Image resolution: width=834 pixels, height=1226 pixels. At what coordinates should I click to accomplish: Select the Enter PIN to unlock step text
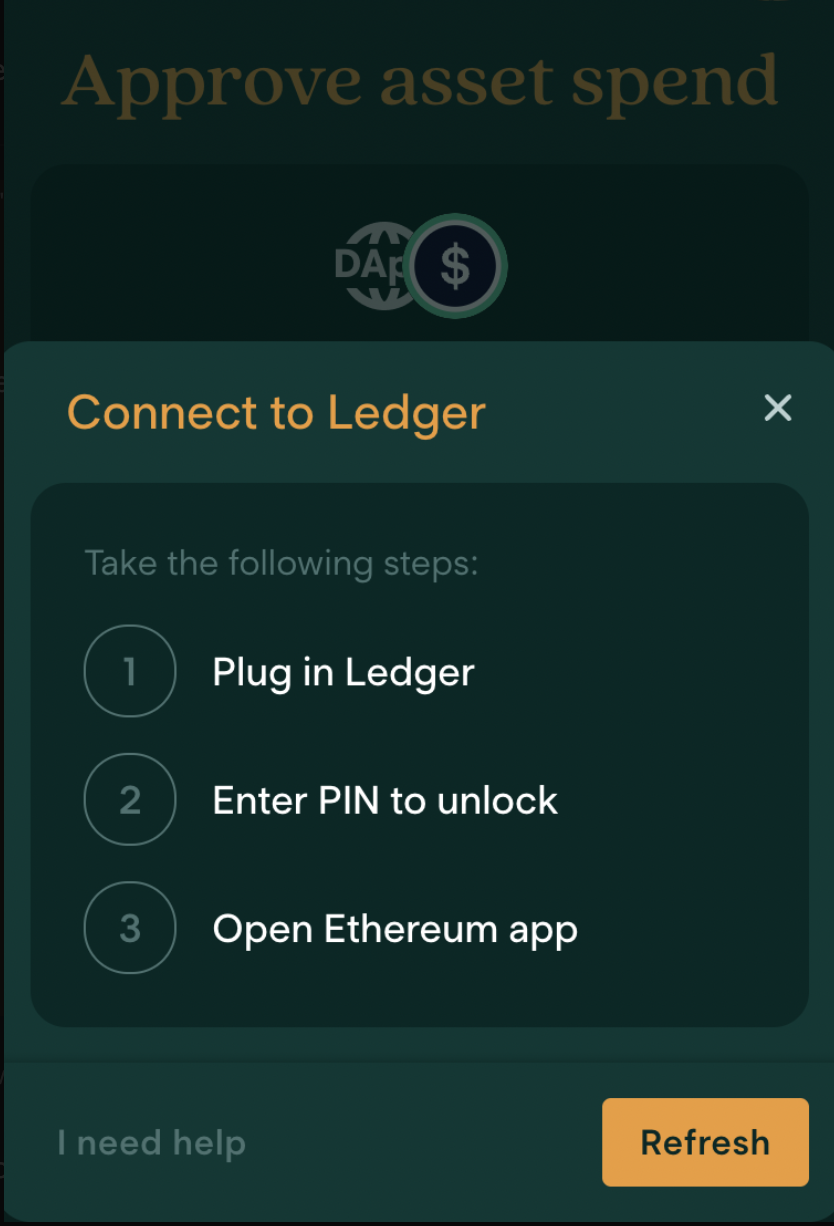tap(384, 799)
